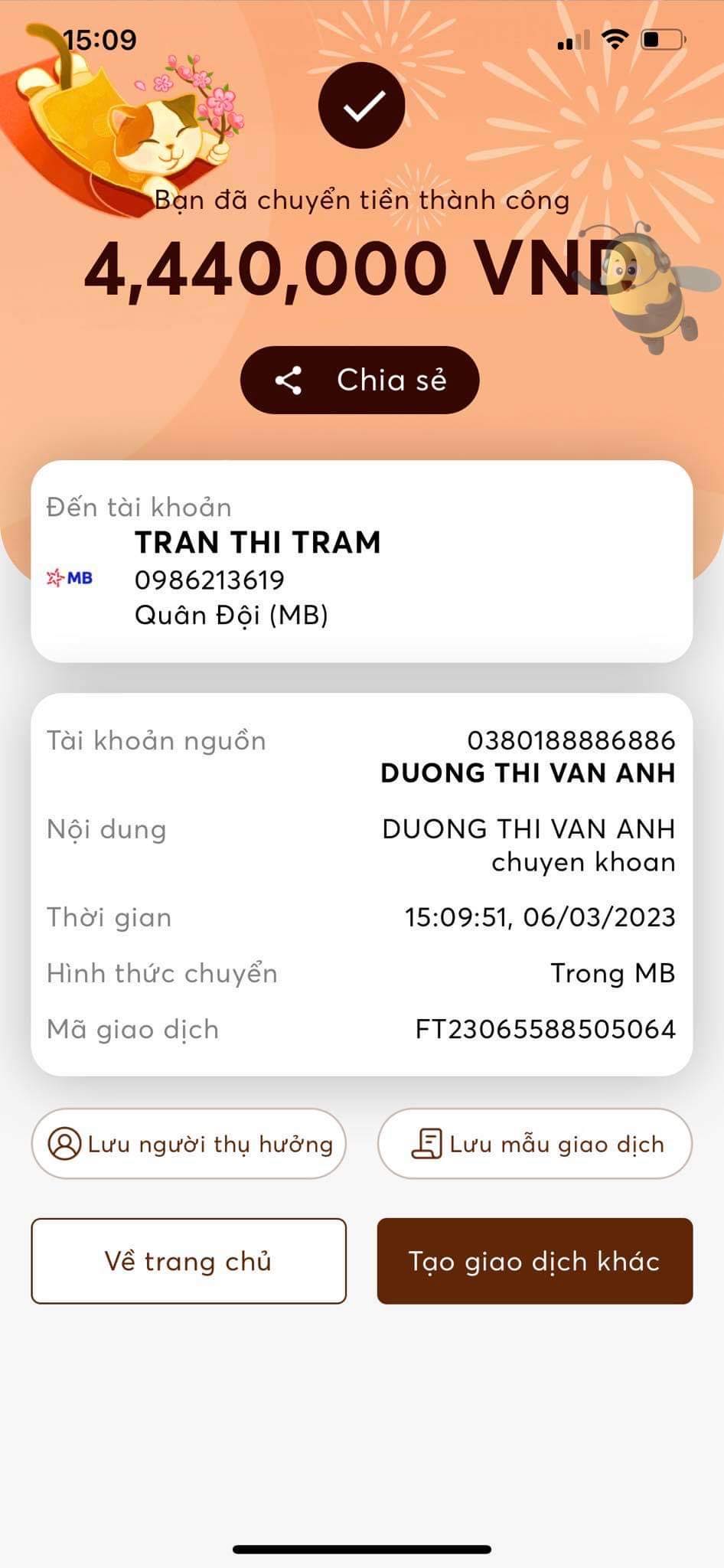The image size is (724, 1568).
Task: Save recipient with Lưu người thụ hưởng
Action: click(188, 1144)
